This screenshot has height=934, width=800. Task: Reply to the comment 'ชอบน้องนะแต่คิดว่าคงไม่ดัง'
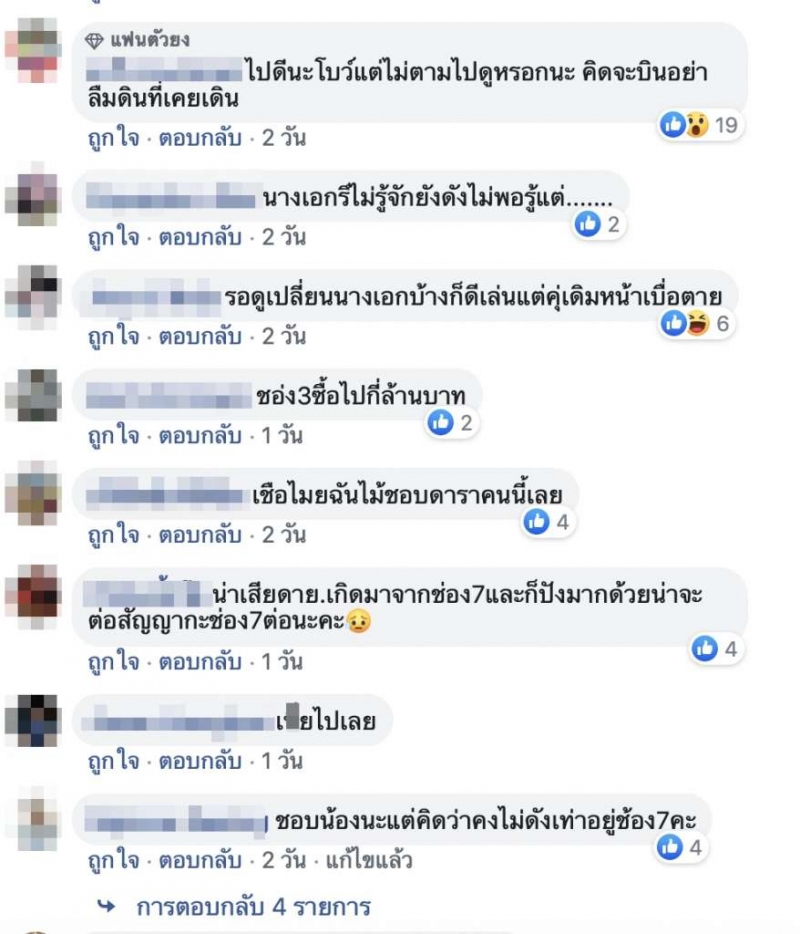(200, 859)
